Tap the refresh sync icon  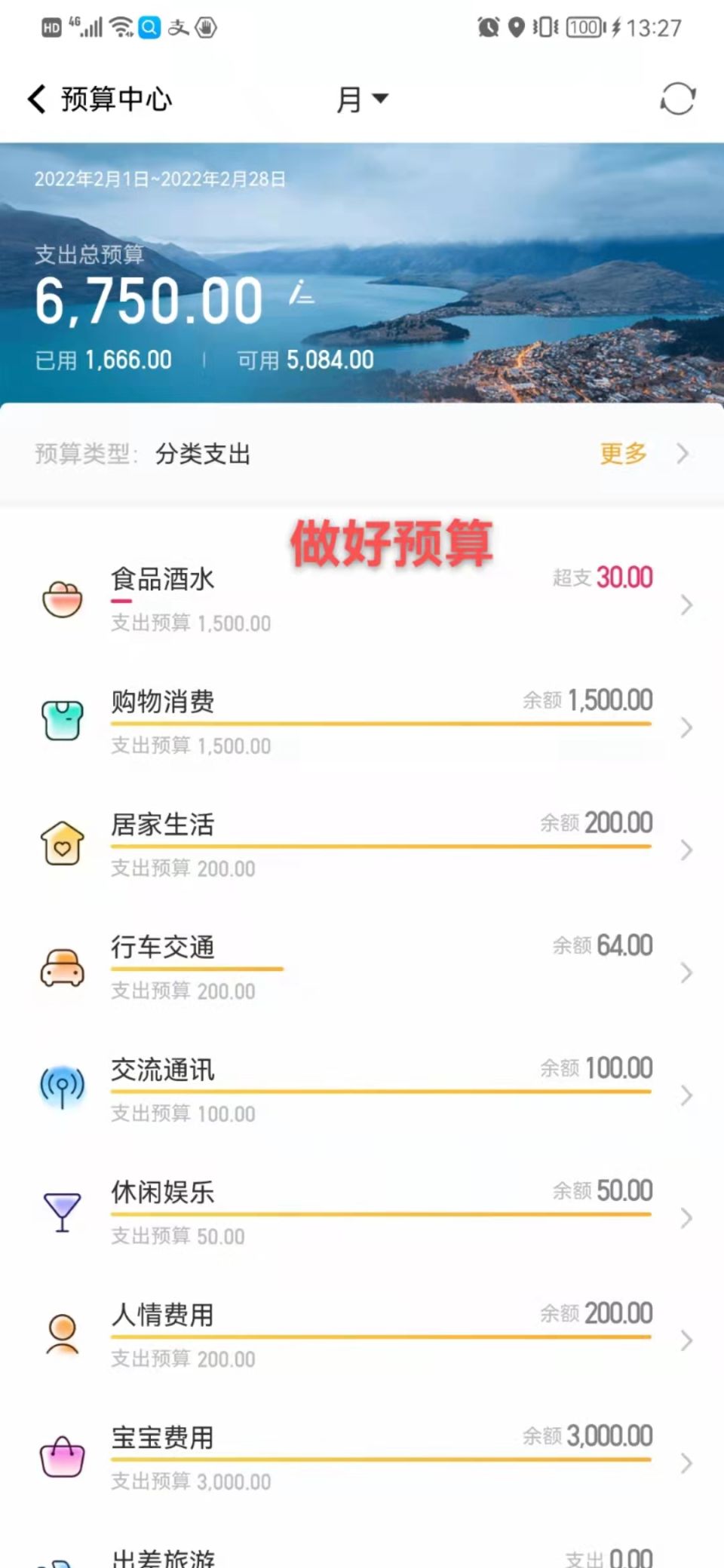[677, 99]
